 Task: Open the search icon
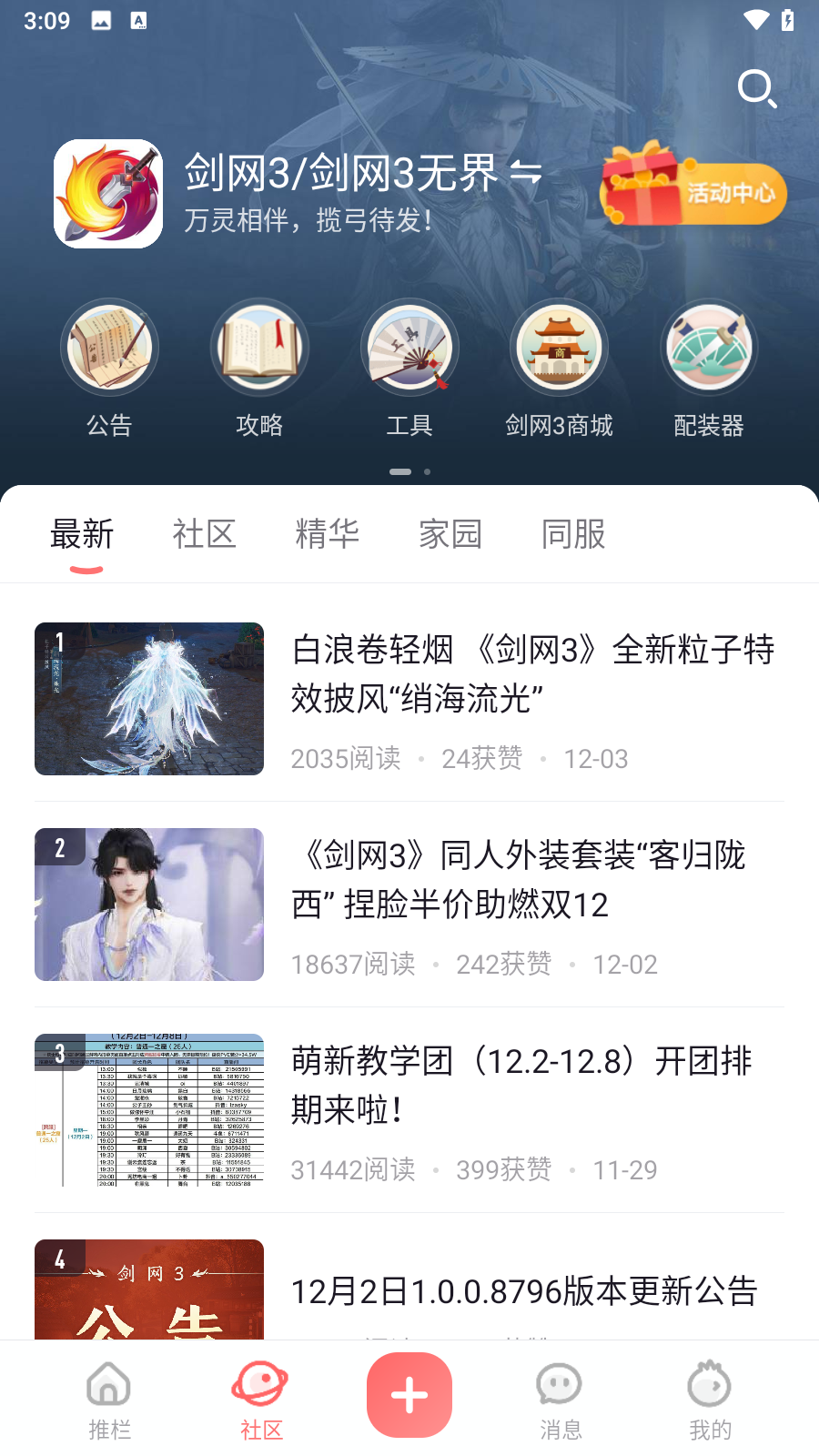tap(755, 89)
